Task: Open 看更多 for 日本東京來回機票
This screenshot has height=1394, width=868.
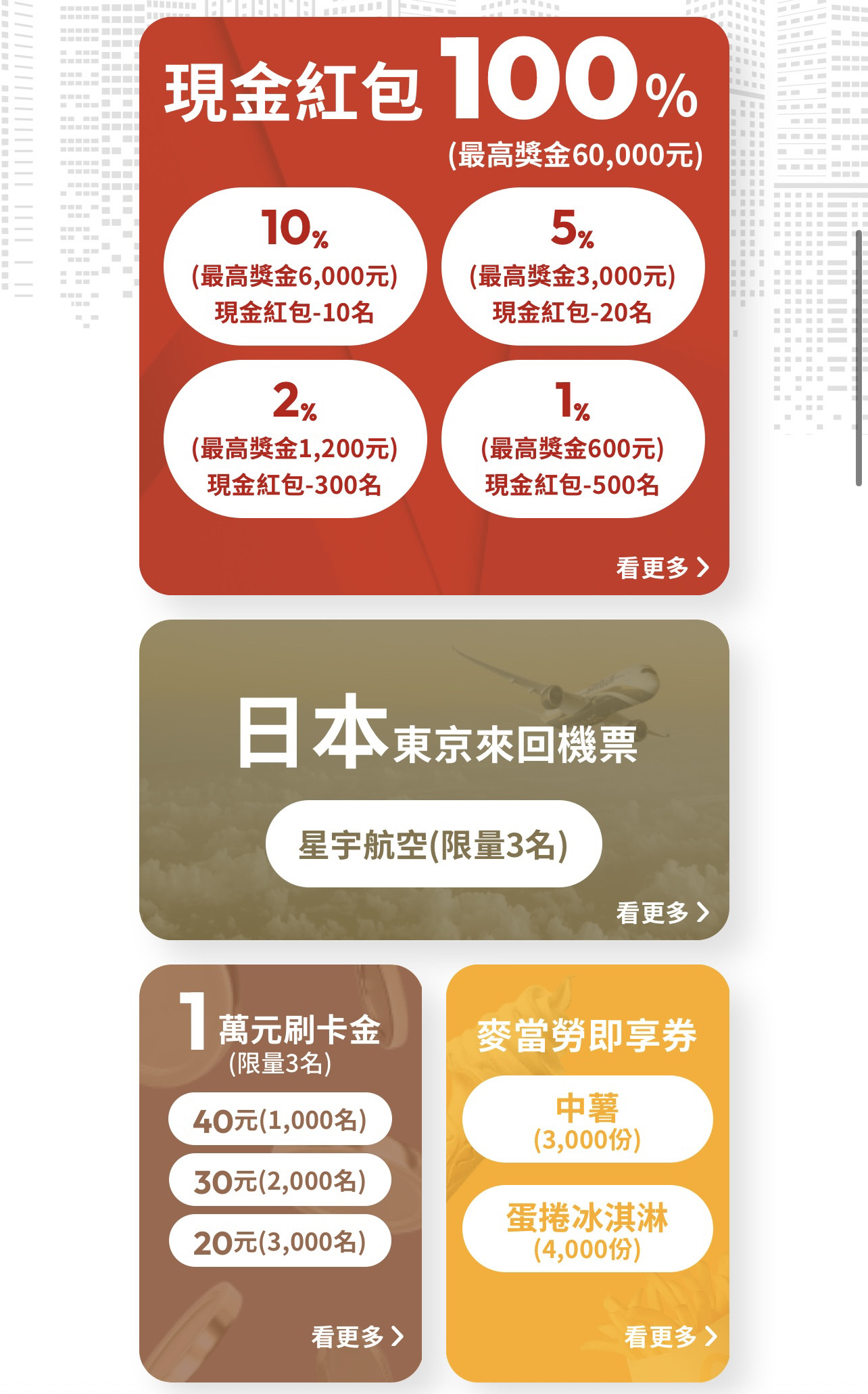Action: click(662, 912)
